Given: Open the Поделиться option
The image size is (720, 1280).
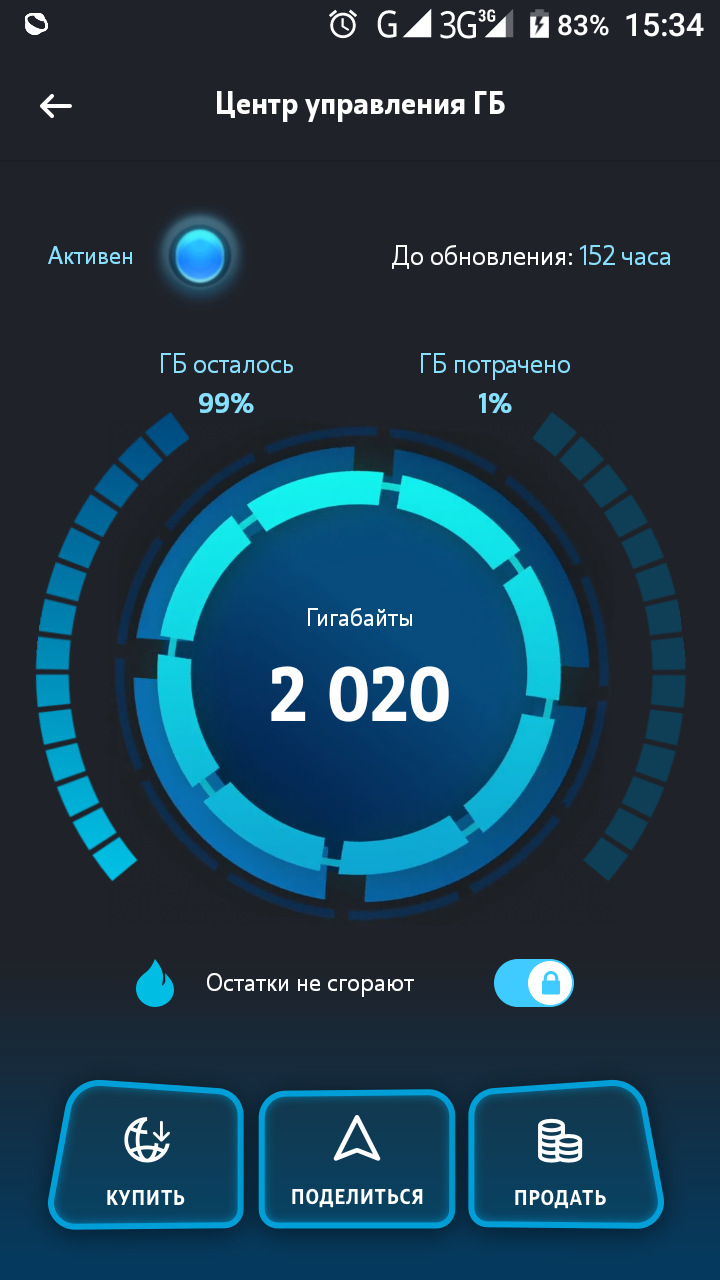Looking at the screenshot, I should click(357, 1160).
